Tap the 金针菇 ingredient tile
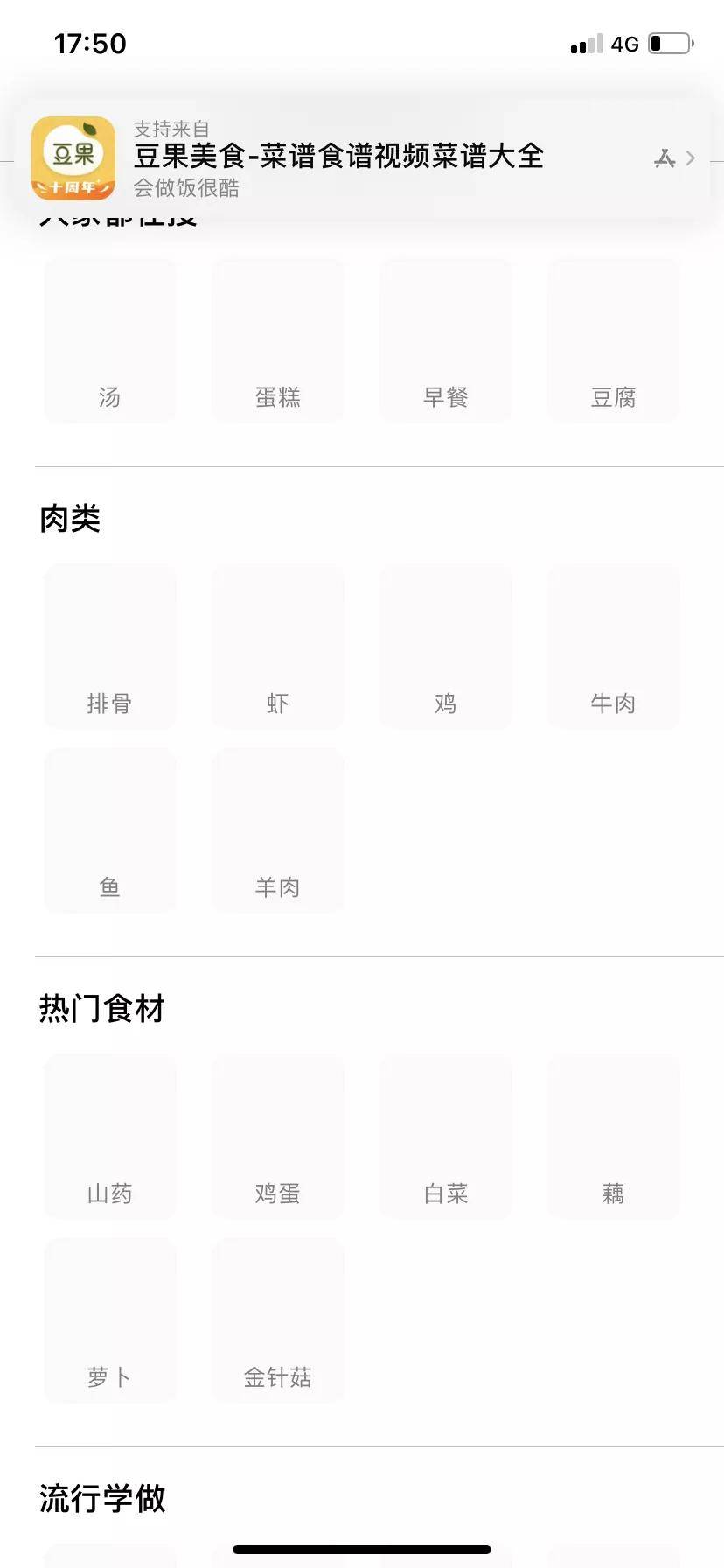 (x=278, y=1321)
